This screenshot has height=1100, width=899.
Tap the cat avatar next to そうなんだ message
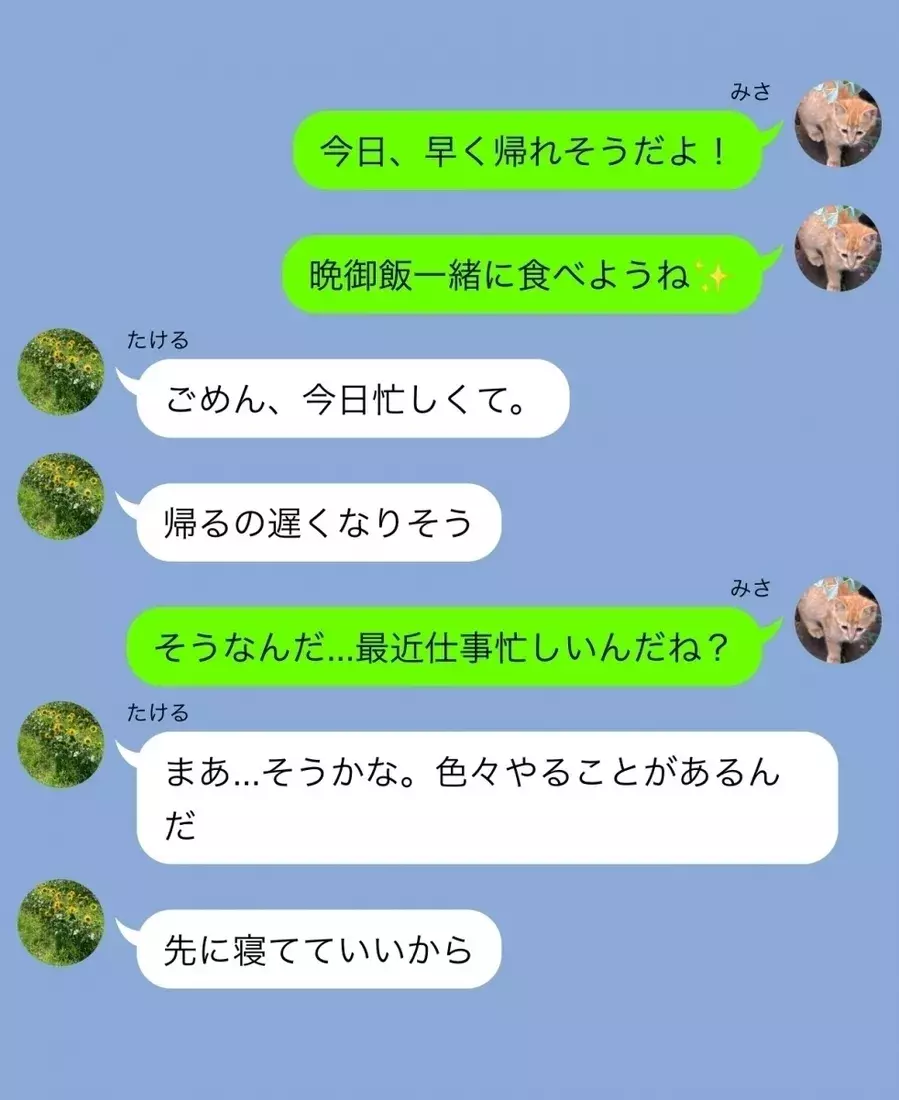838,619
